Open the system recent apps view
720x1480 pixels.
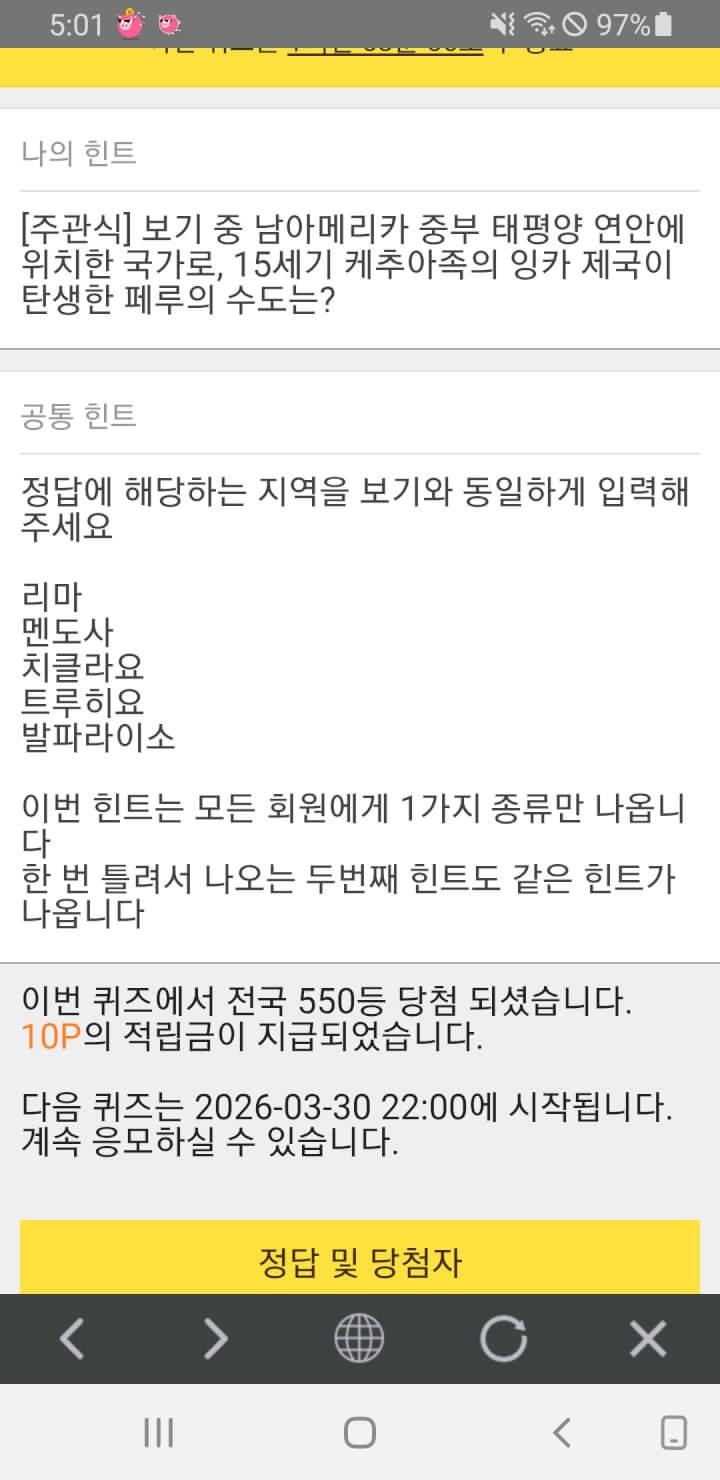click(x=159, y=1432)
